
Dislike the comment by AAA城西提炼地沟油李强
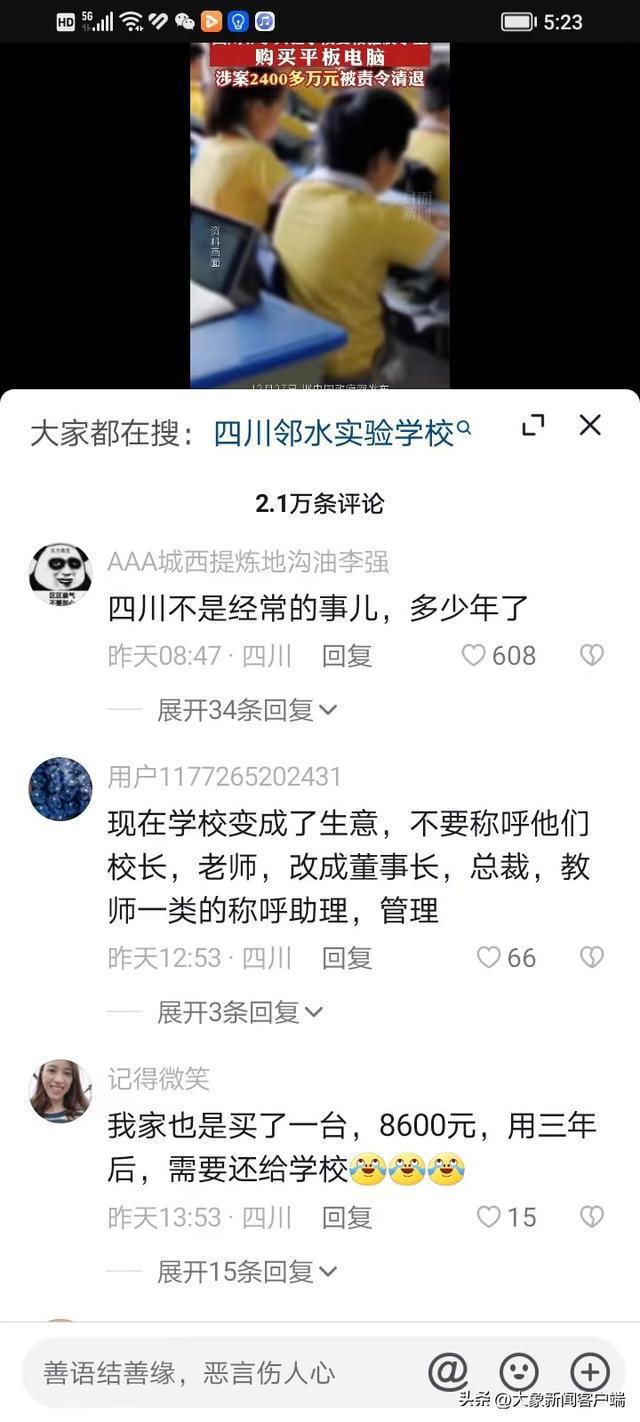point(591,655)
